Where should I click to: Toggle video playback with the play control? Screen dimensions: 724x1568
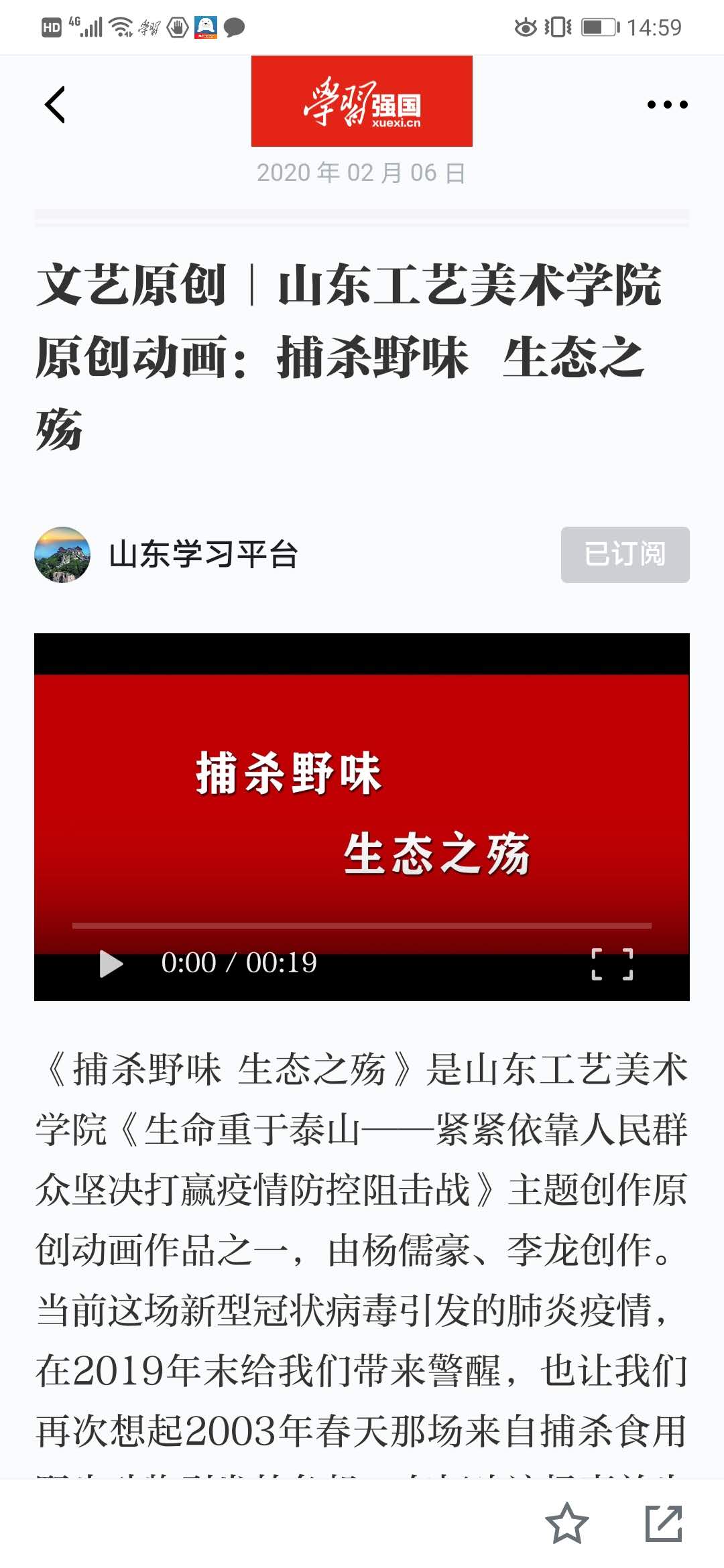point(109,963)
